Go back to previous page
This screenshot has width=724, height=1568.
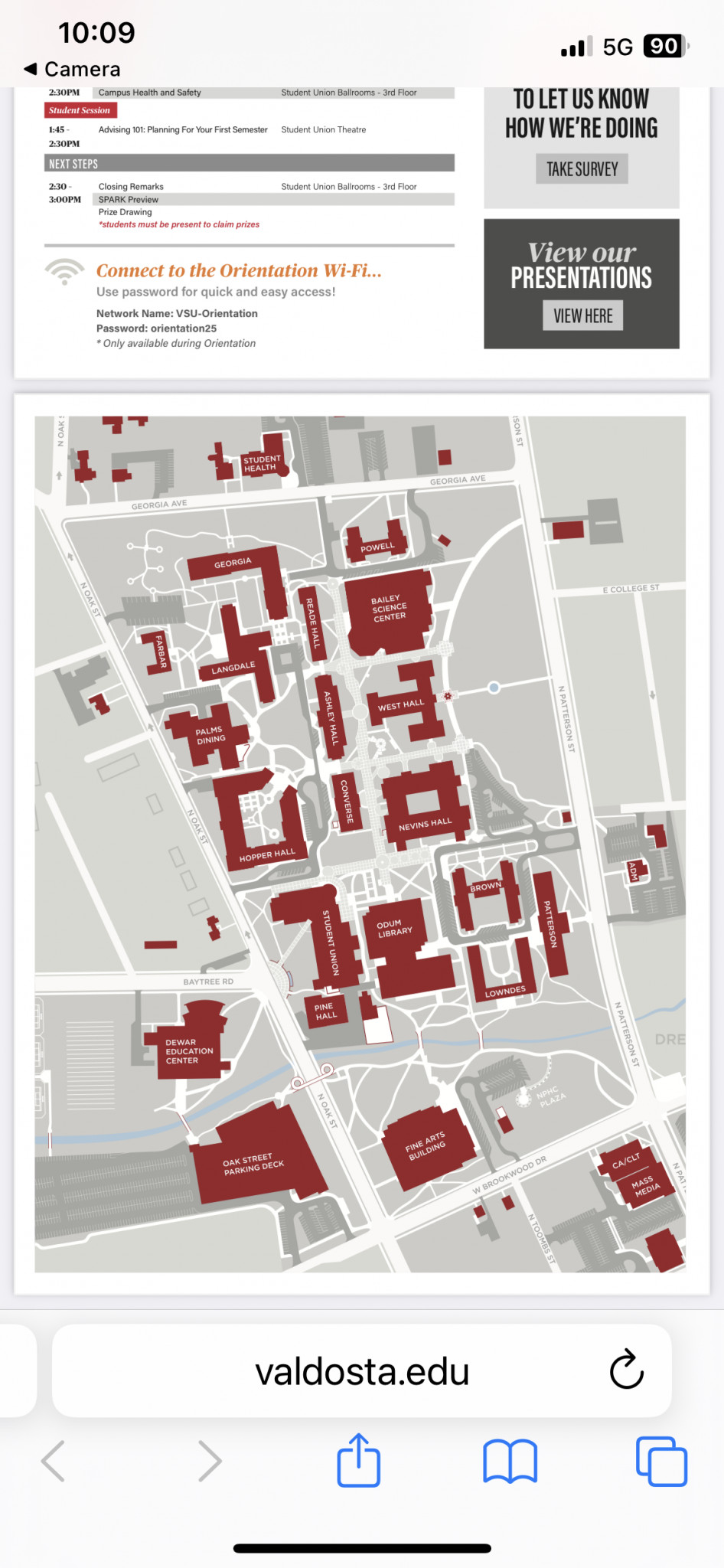[53, 1461]
